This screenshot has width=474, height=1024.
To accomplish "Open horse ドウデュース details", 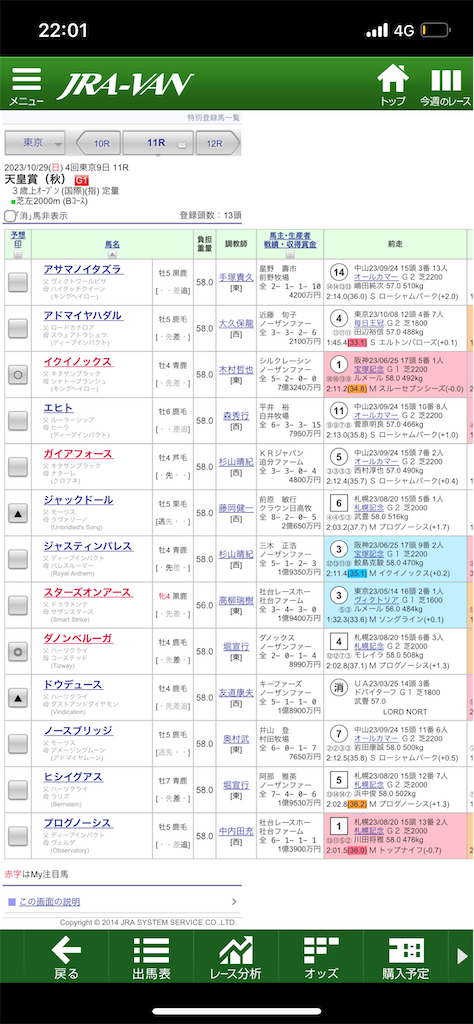I will tap(72, 684).
